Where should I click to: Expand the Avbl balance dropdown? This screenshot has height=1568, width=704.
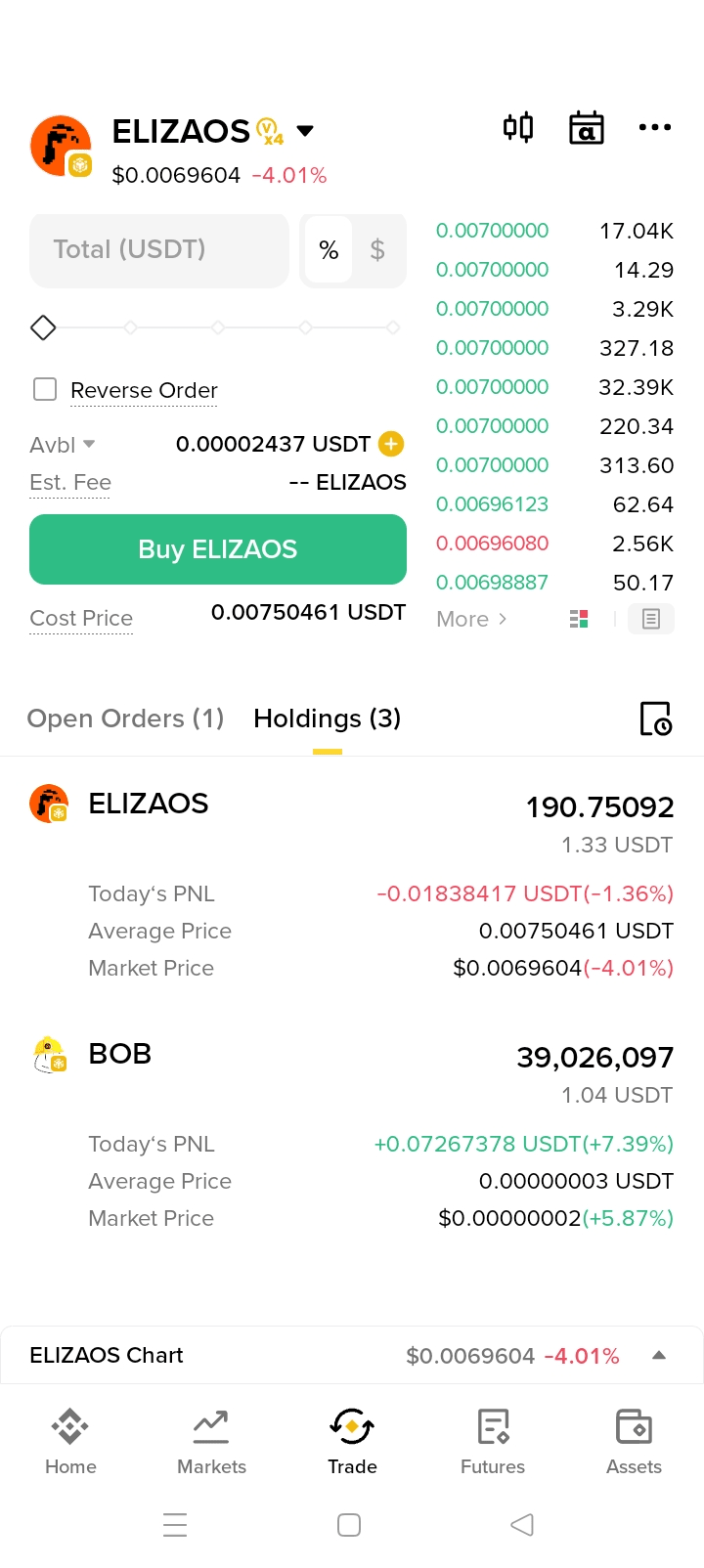click(89, 444)
